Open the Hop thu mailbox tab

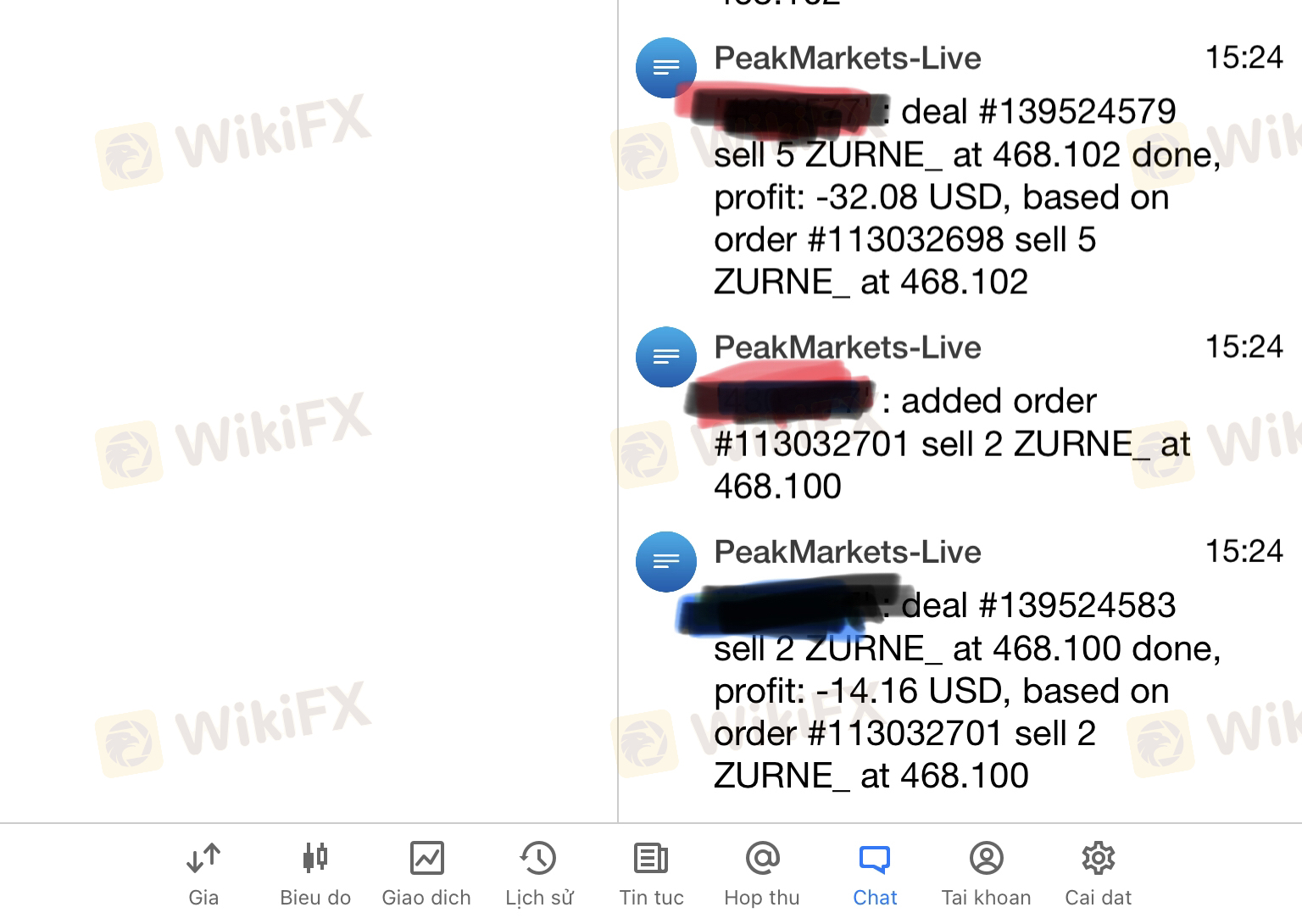762,873
